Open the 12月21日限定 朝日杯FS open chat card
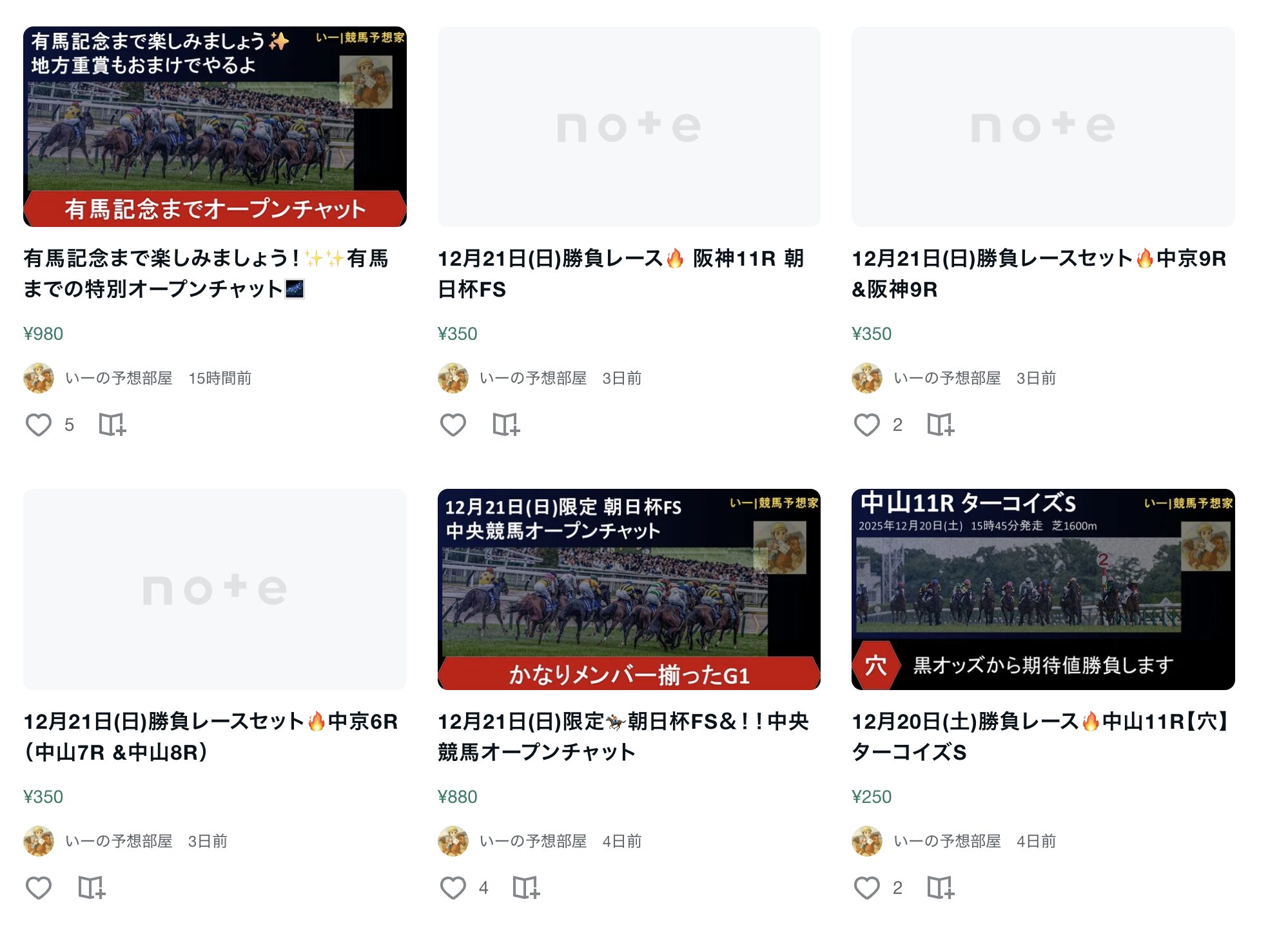 coord(629,589)
